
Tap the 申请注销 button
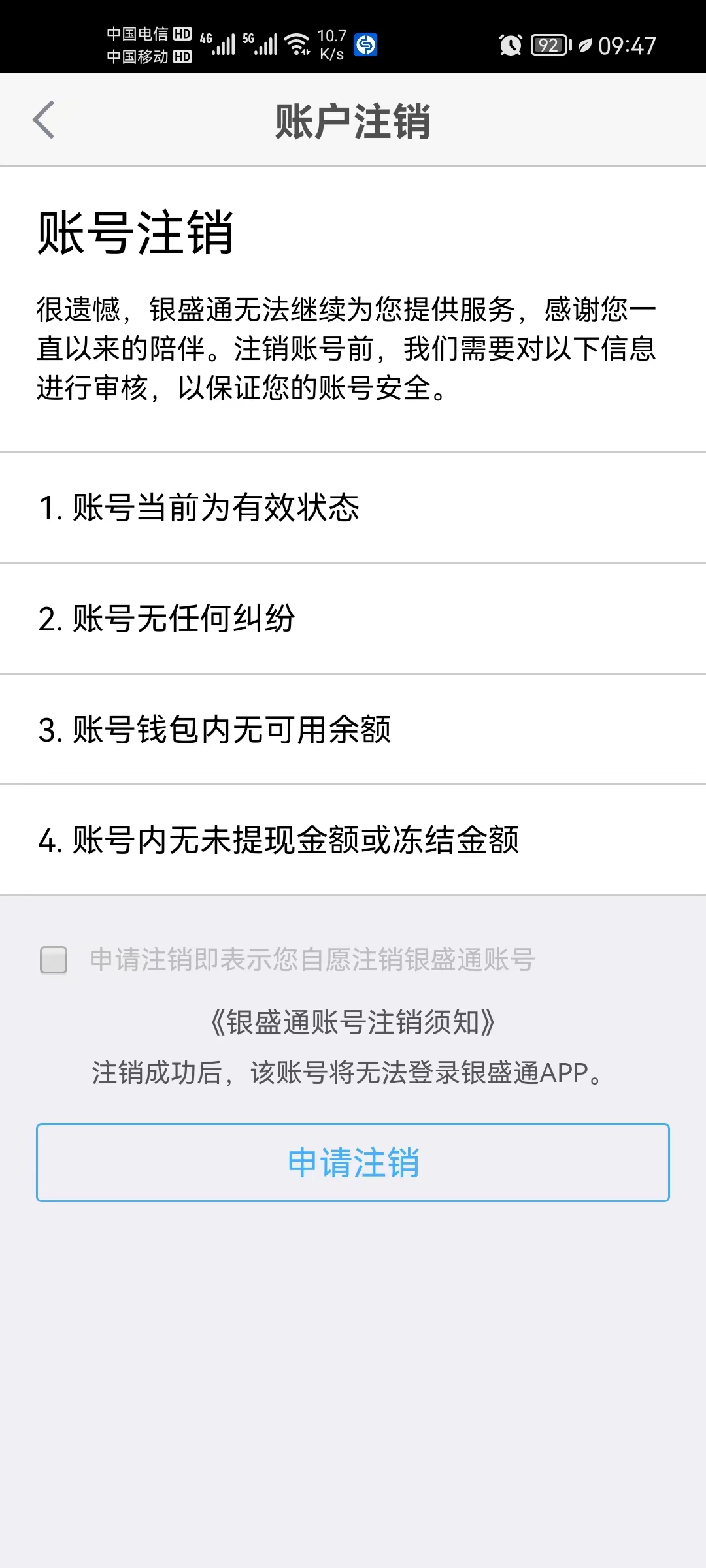pyautogui.click(x=353, y=1162)
